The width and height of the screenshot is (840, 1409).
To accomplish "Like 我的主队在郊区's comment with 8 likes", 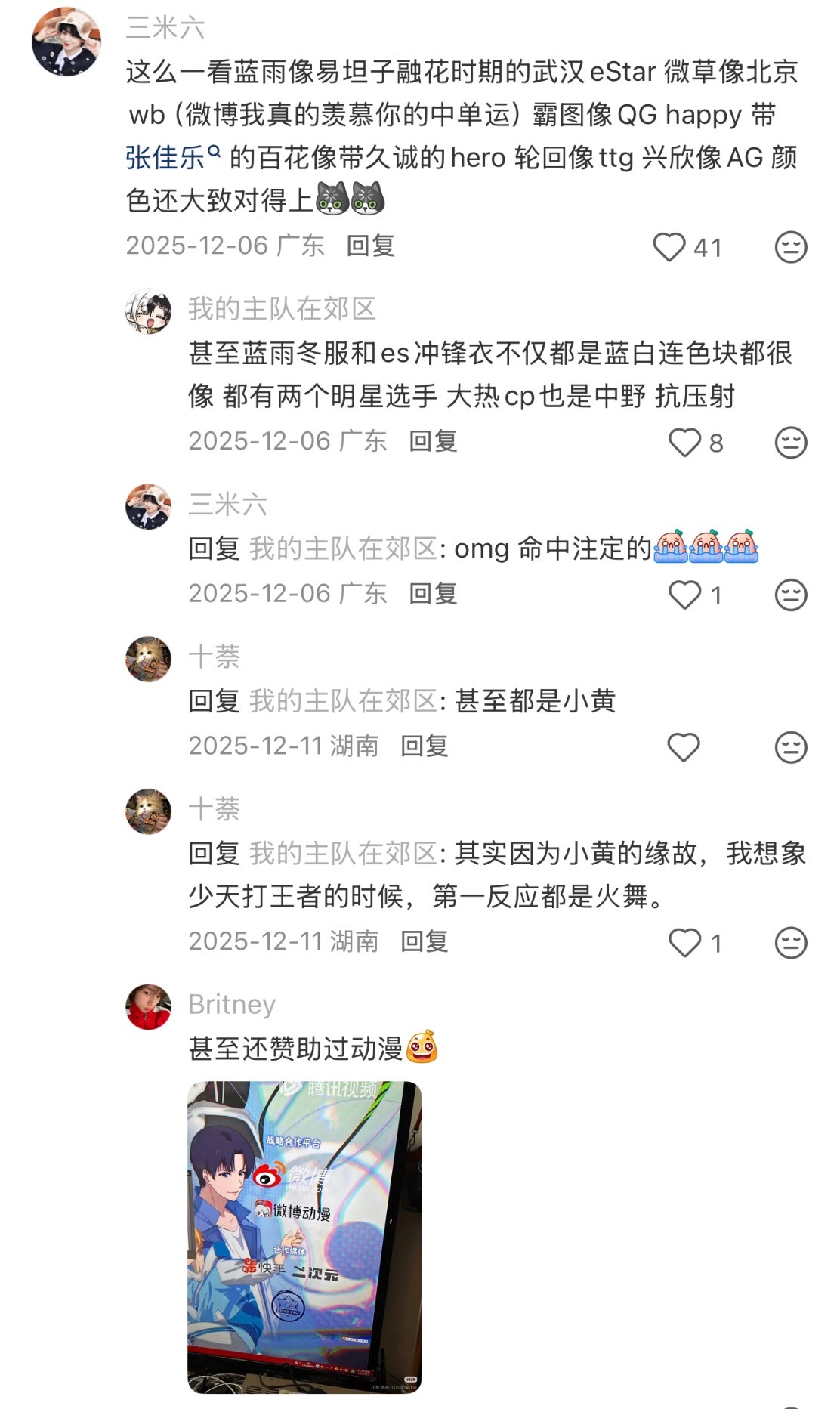I will (x=684, y=443).
